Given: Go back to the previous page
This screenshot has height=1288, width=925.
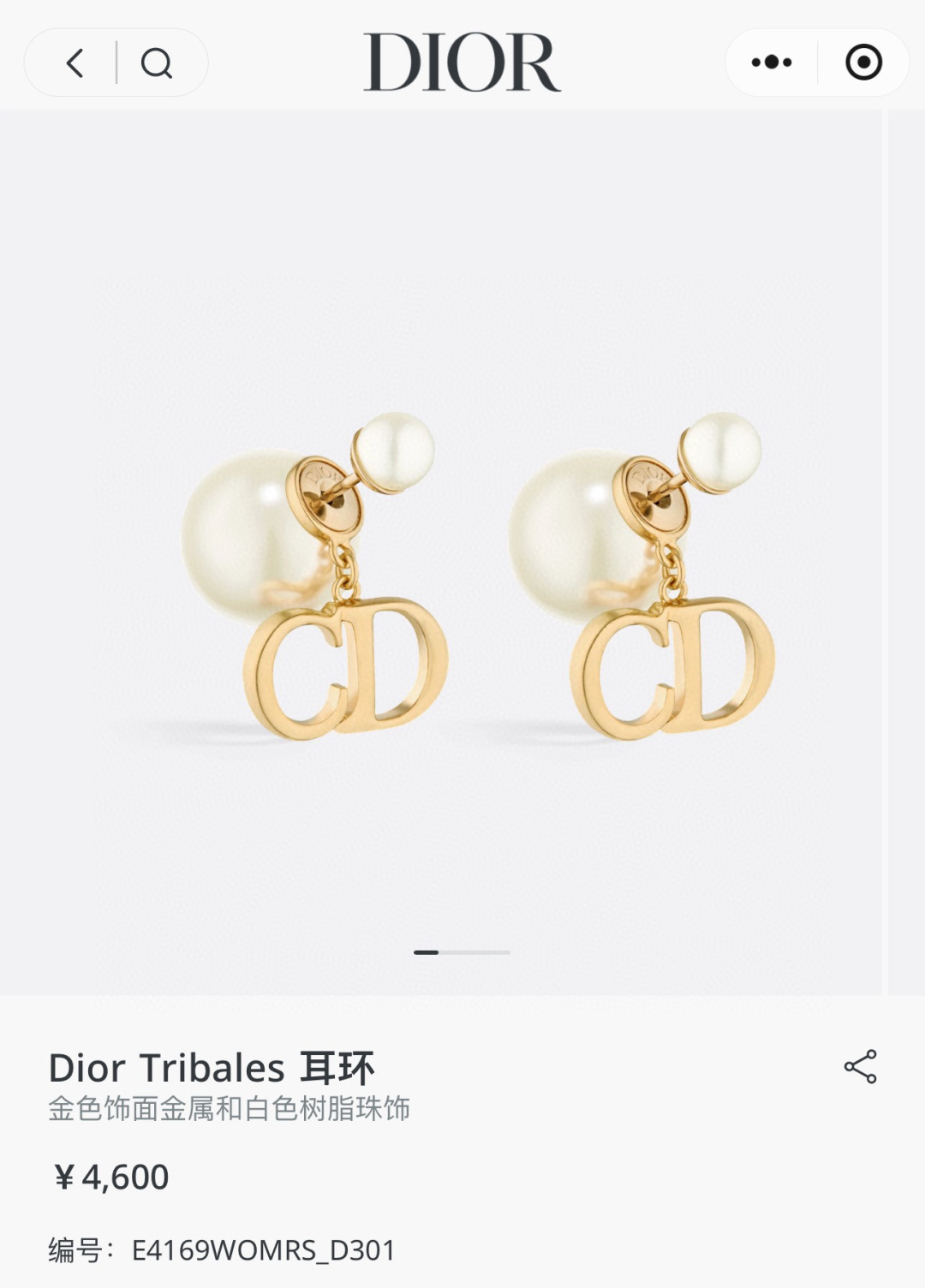Looking at the screenshot, I should [75, 63].
